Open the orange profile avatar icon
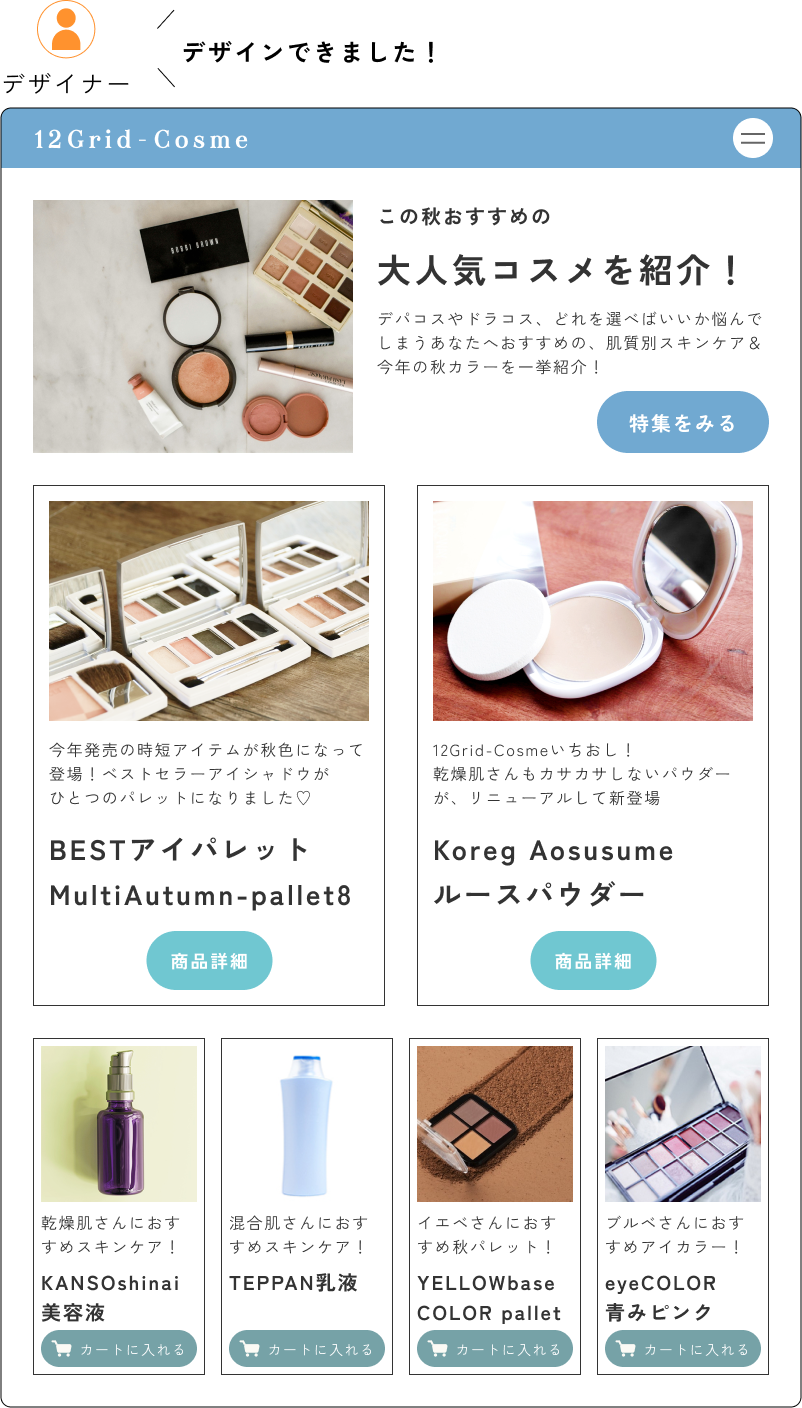 tap(66, 30)
